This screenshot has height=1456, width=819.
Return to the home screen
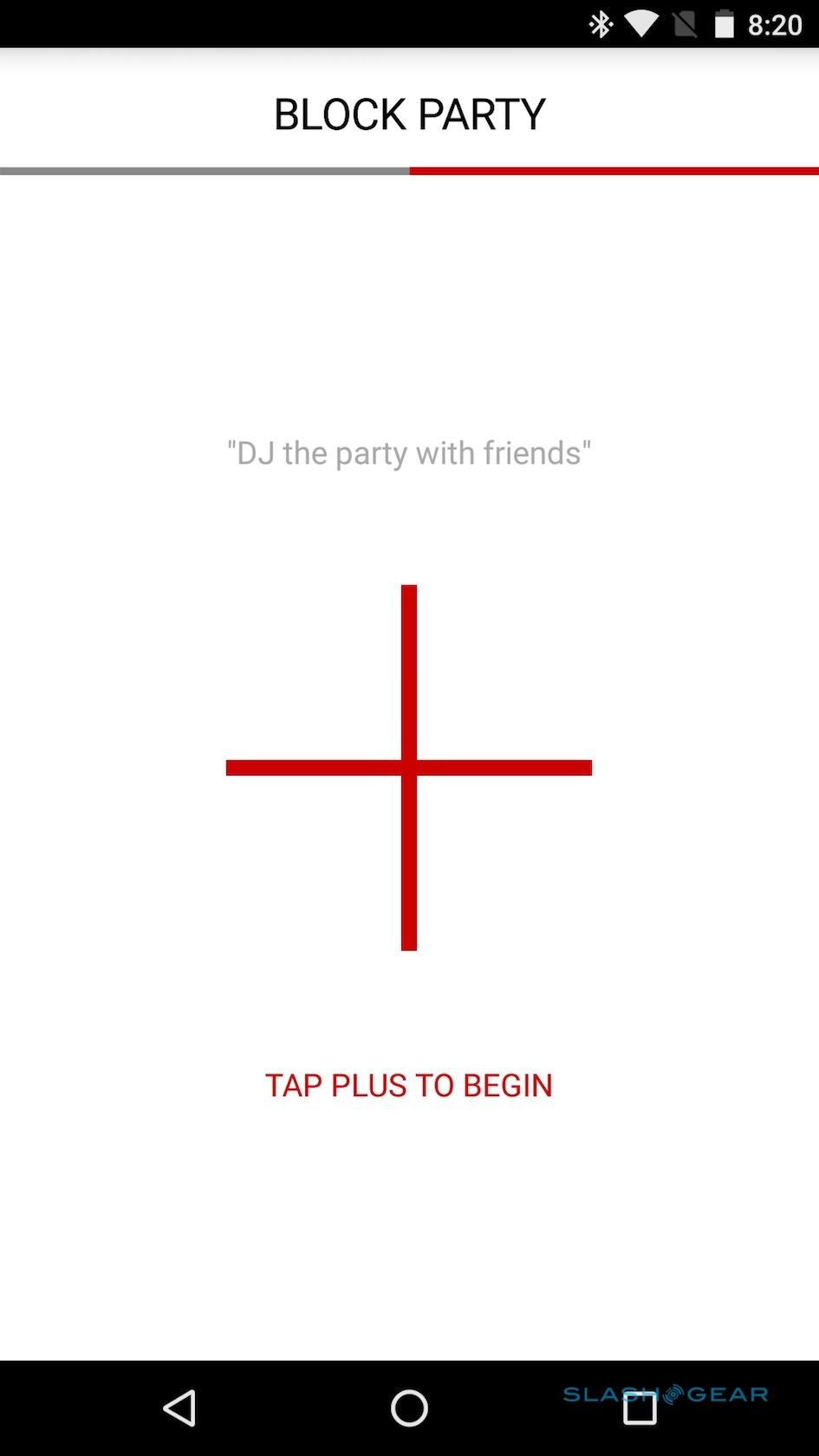(x=409, y=1408)
